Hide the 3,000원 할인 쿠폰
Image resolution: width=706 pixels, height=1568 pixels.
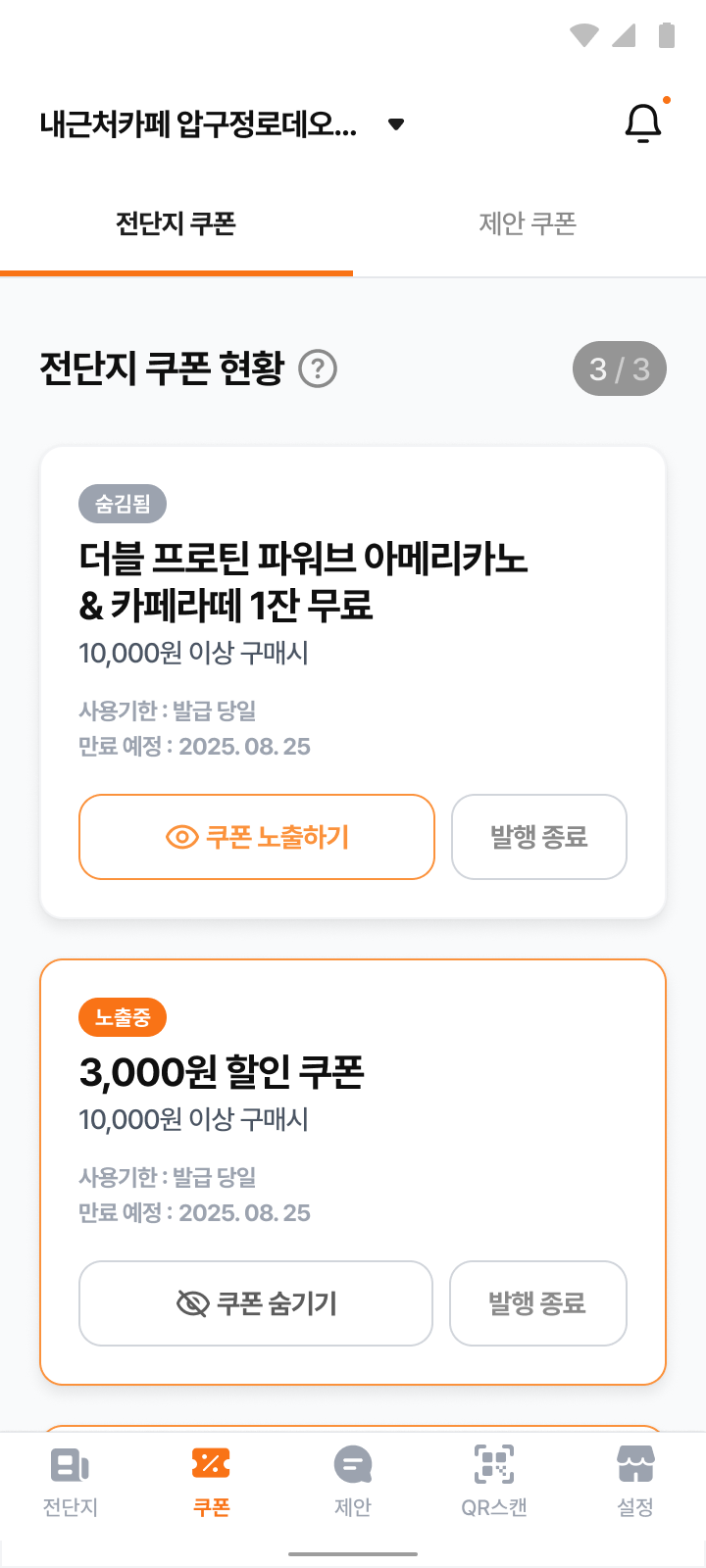256,1303
